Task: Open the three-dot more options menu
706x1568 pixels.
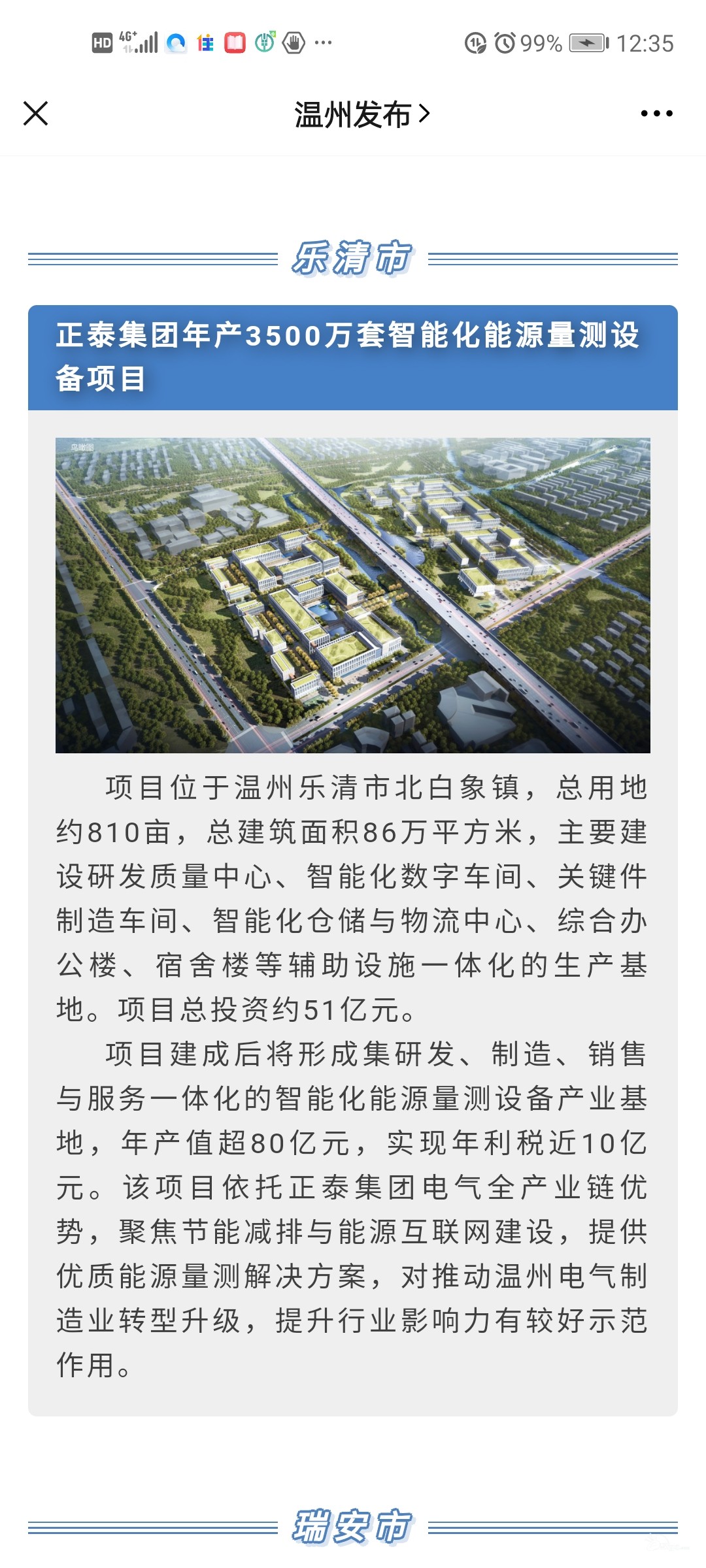Action: pyautogui.click(x=656, y=114)
